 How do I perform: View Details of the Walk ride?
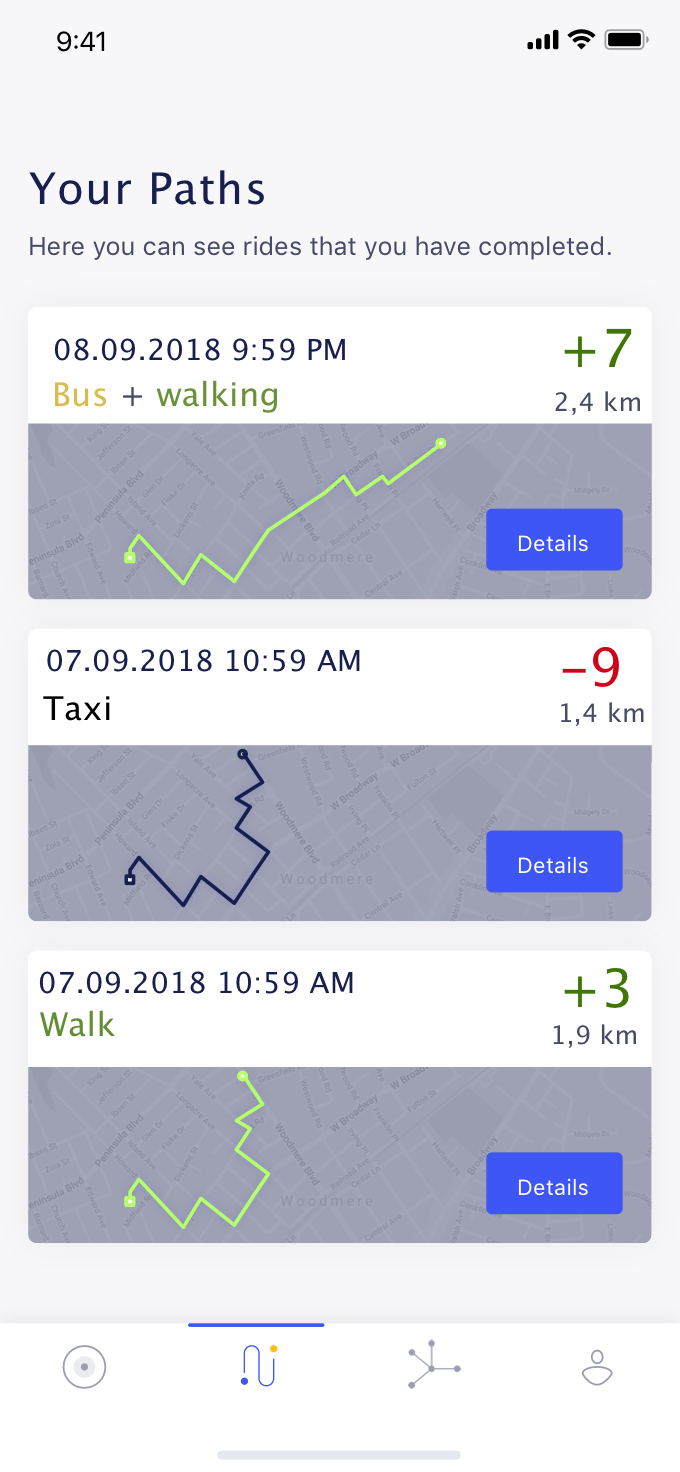(x=554, y=1184)
